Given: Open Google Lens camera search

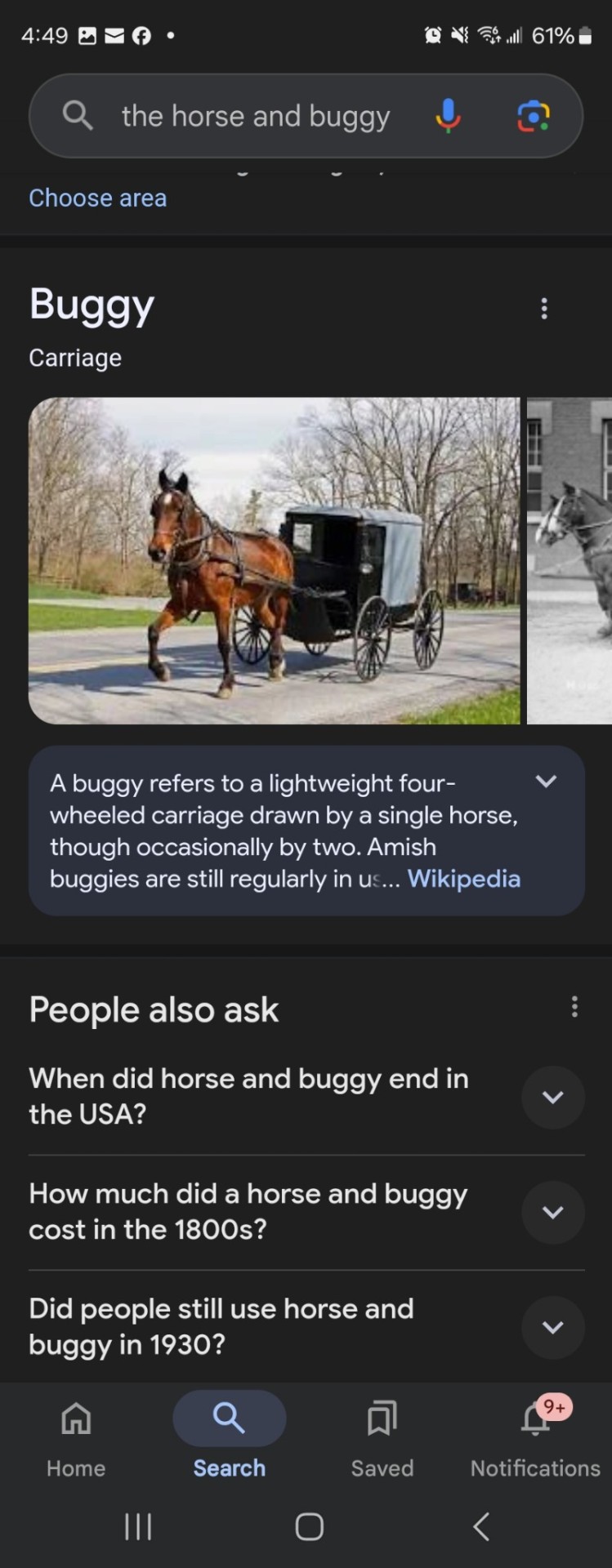Looking at the screenshot, I should [534, 116].
